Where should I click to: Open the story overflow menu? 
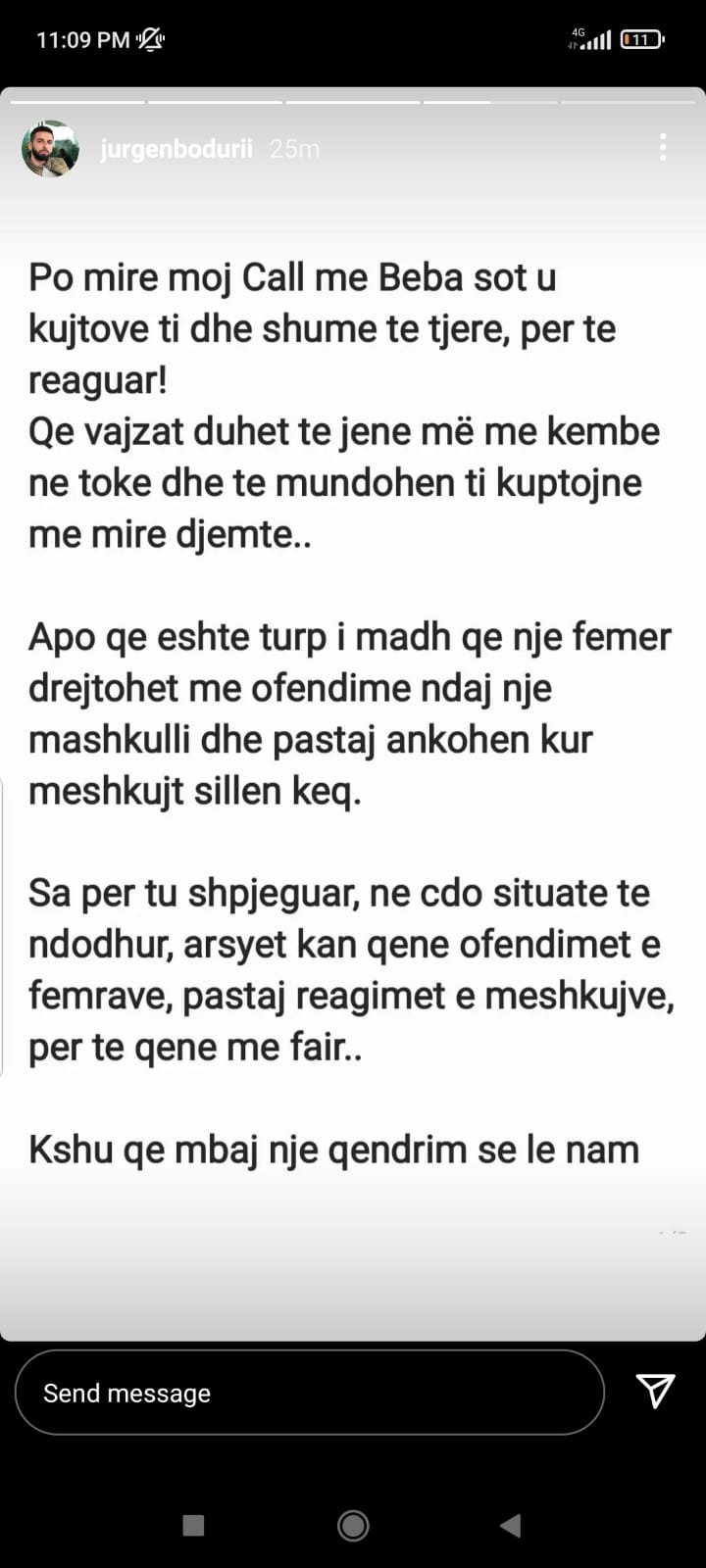point(663,148)
